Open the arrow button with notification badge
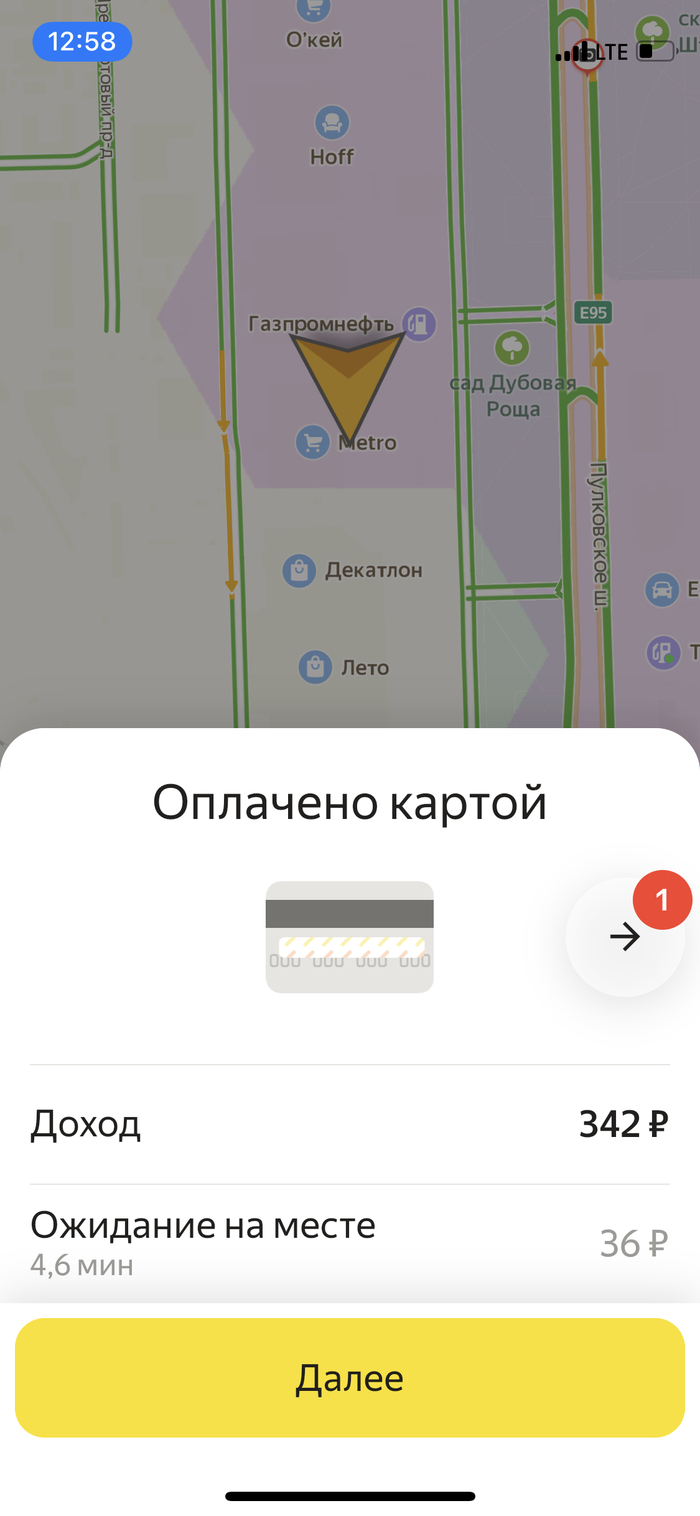The height and width of the screenshot is (1516, 700). point(626,937)
